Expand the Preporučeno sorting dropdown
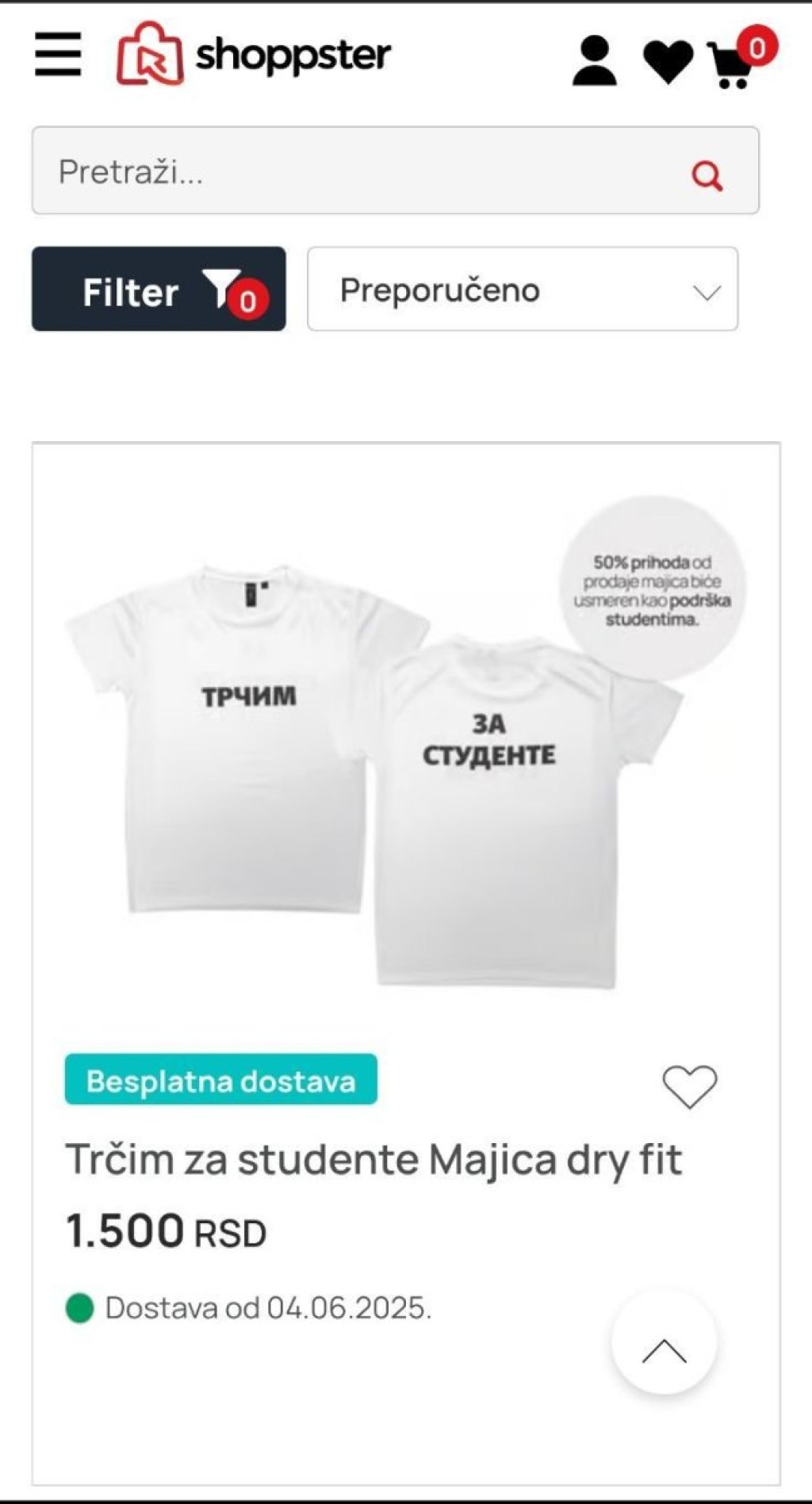The width and height of the screenshot is (812, 1504). point(523,290)
